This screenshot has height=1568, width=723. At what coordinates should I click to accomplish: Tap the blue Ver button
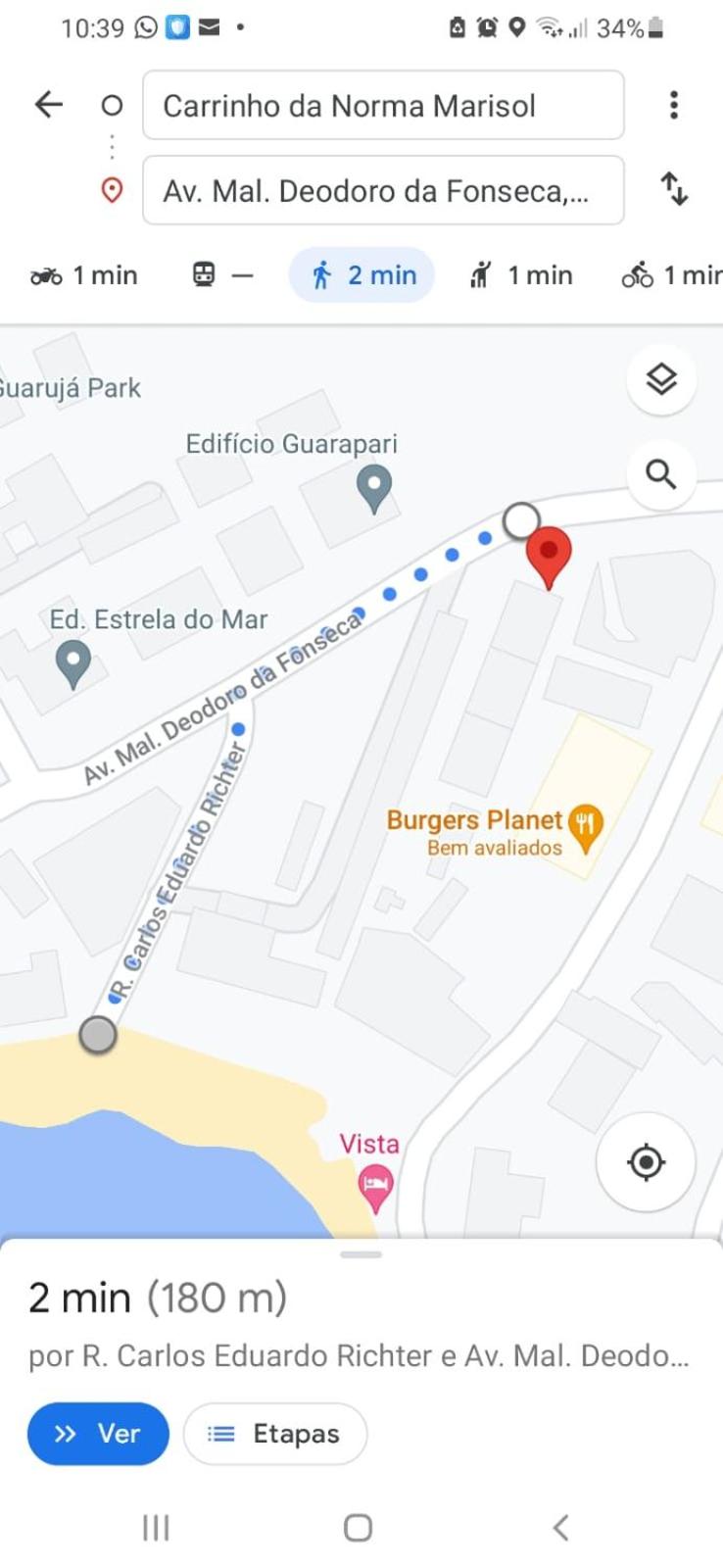(x=98, y=1434)
